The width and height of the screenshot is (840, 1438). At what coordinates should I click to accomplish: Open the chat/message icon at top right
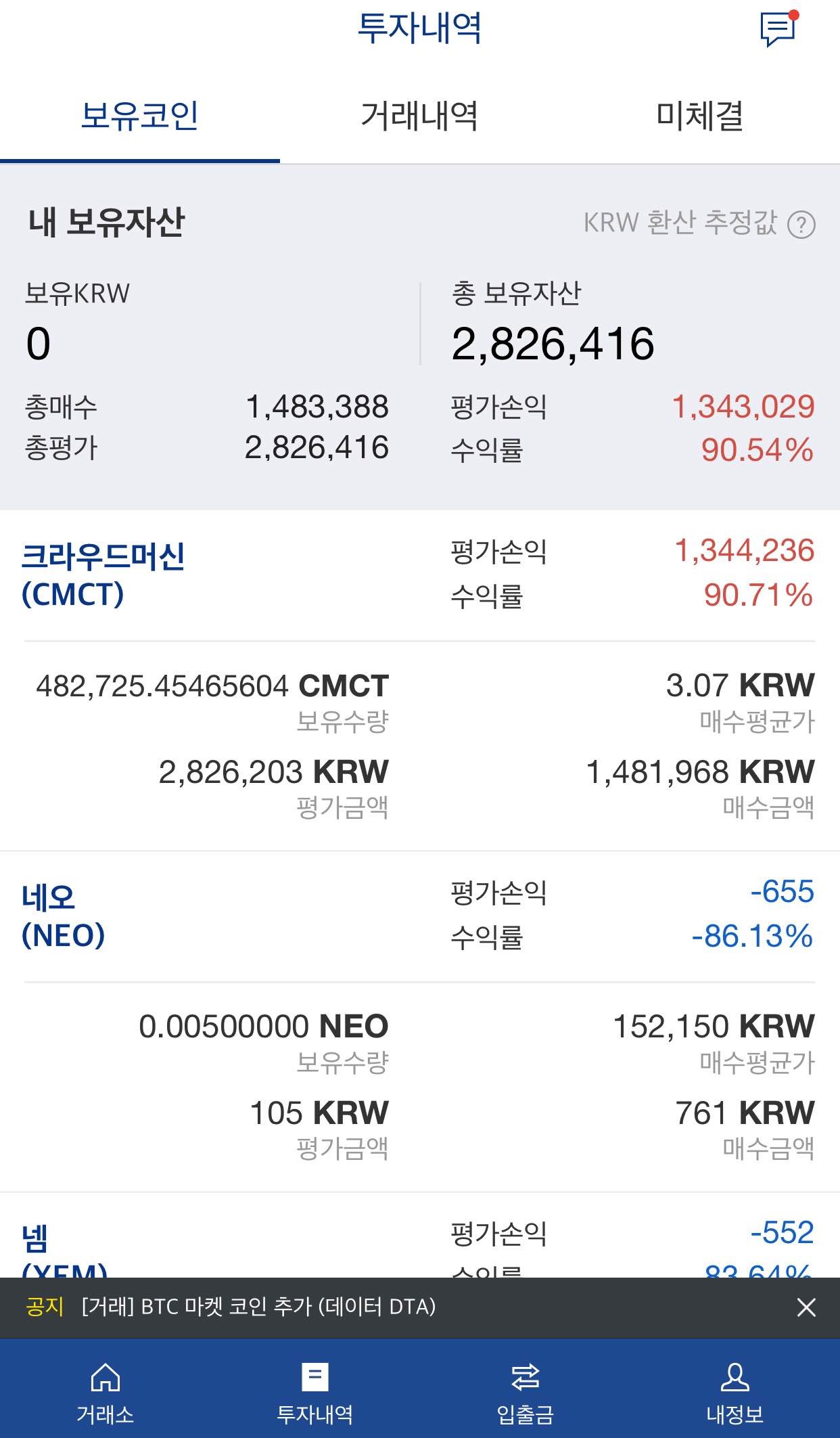coord(776,30)
